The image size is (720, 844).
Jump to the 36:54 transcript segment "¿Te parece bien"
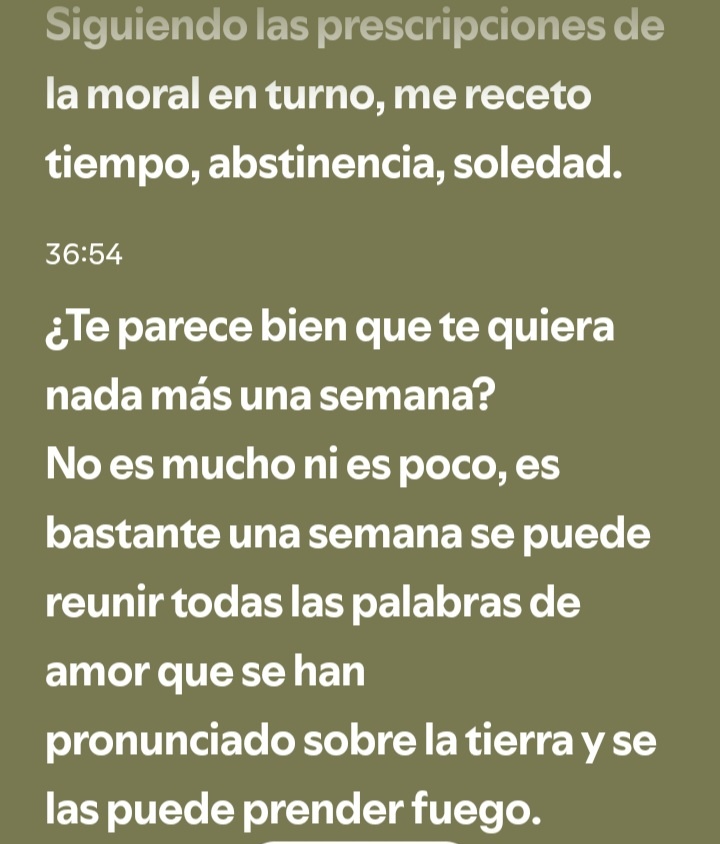click(x=330, y=329)
